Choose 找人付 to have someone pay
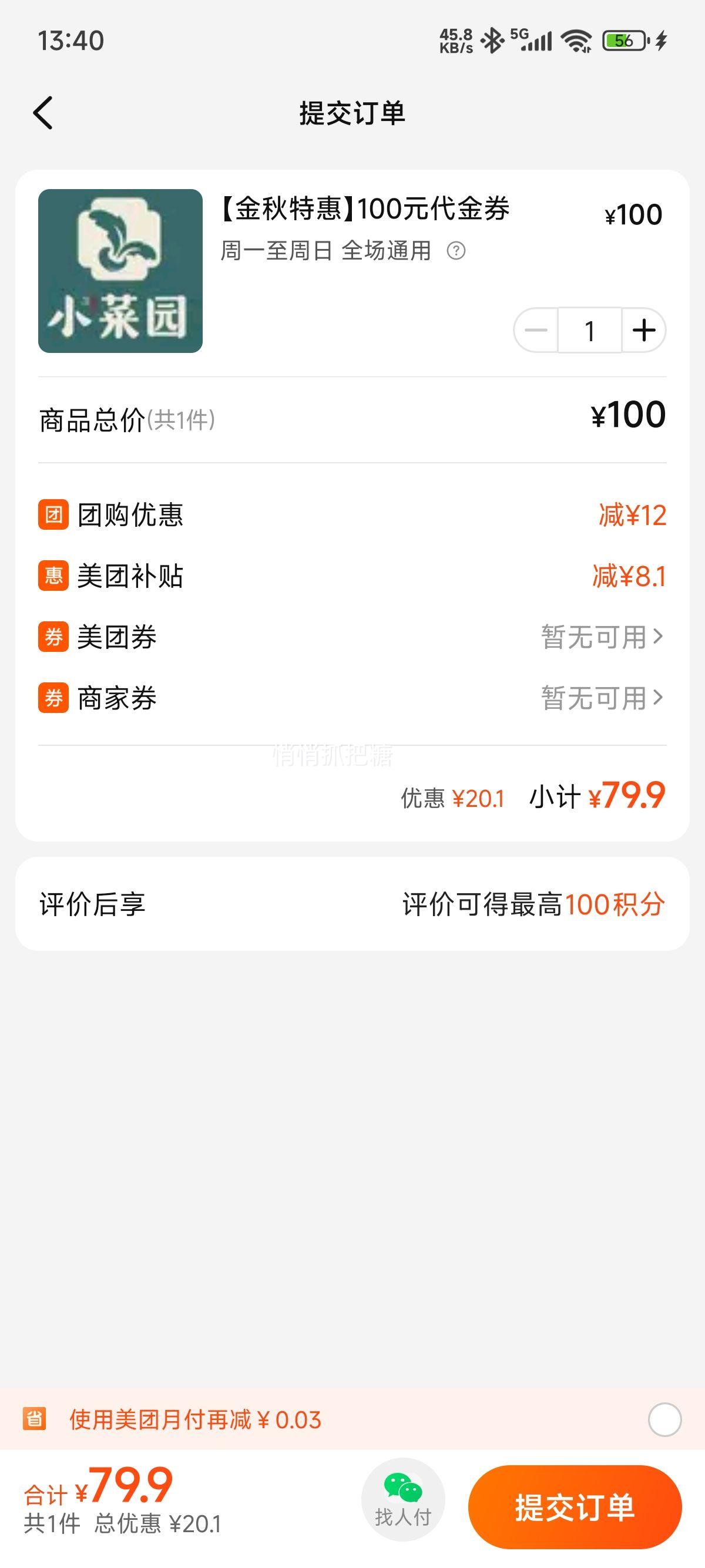 [403, 1499]
